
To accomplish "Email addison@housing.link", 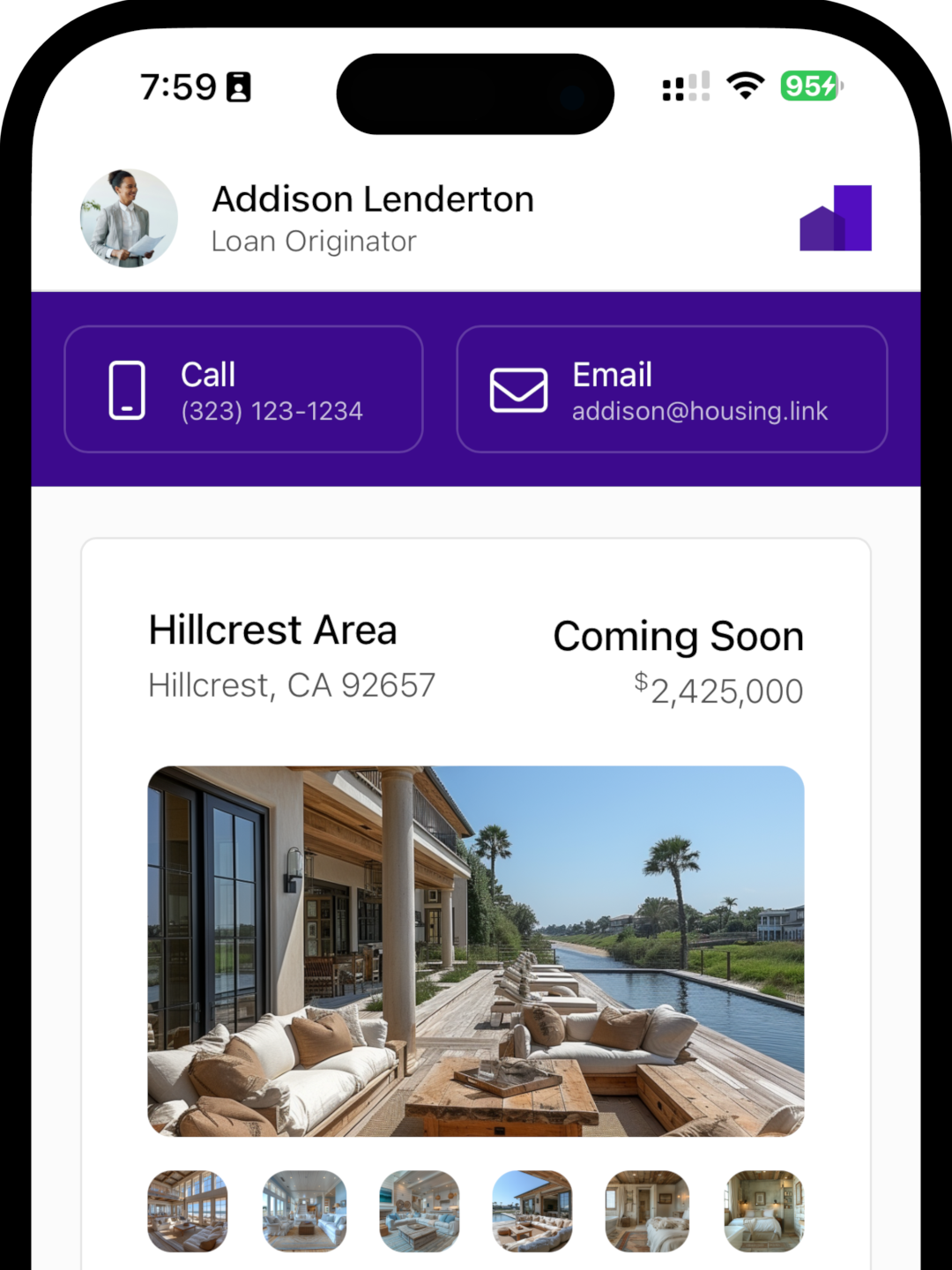I will (672, 390).
